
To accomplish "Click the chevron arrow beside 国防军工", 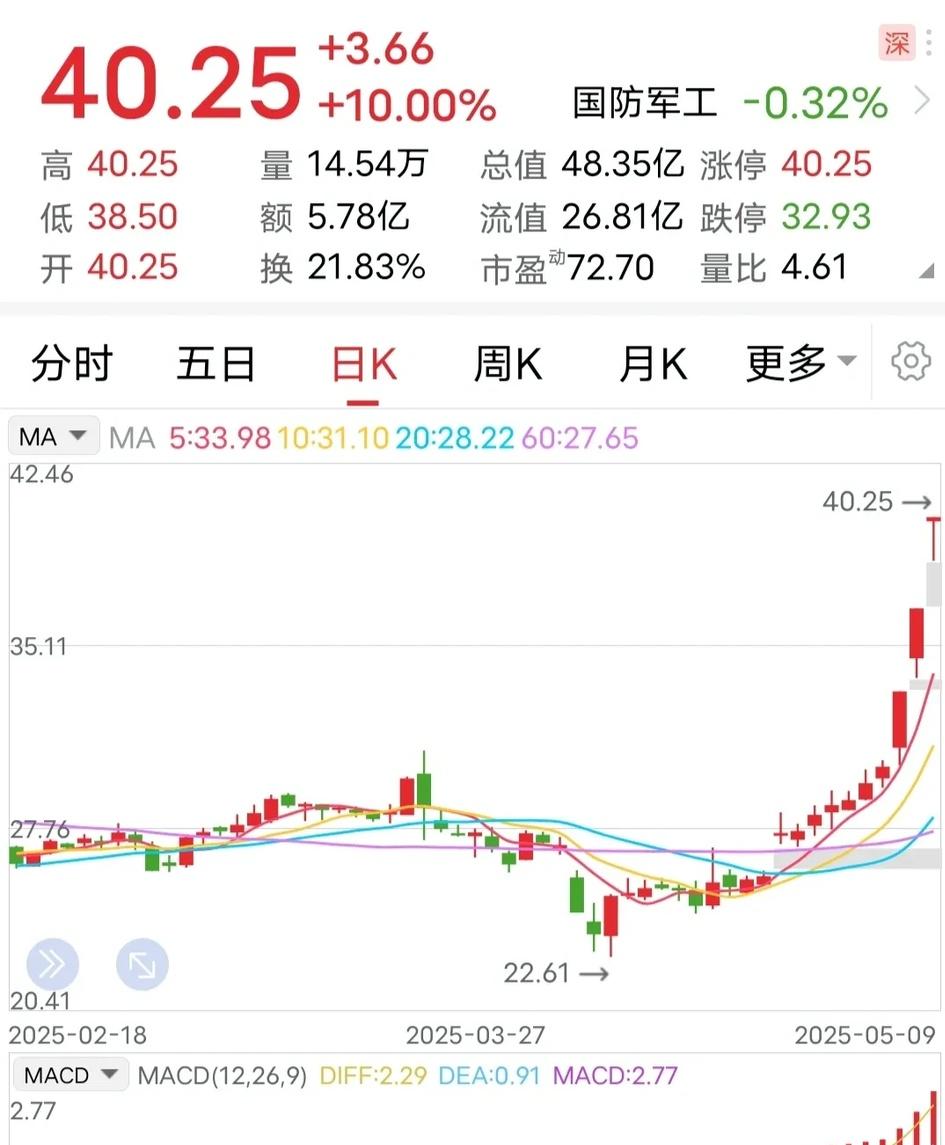I will (x=923, y=100).
